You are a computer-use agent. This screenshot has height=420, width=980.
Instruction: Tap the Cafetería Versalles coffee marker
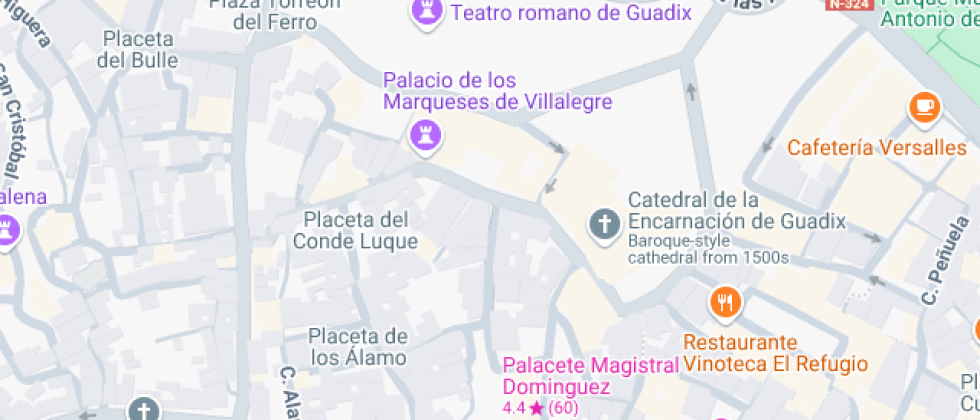[924, 109]
